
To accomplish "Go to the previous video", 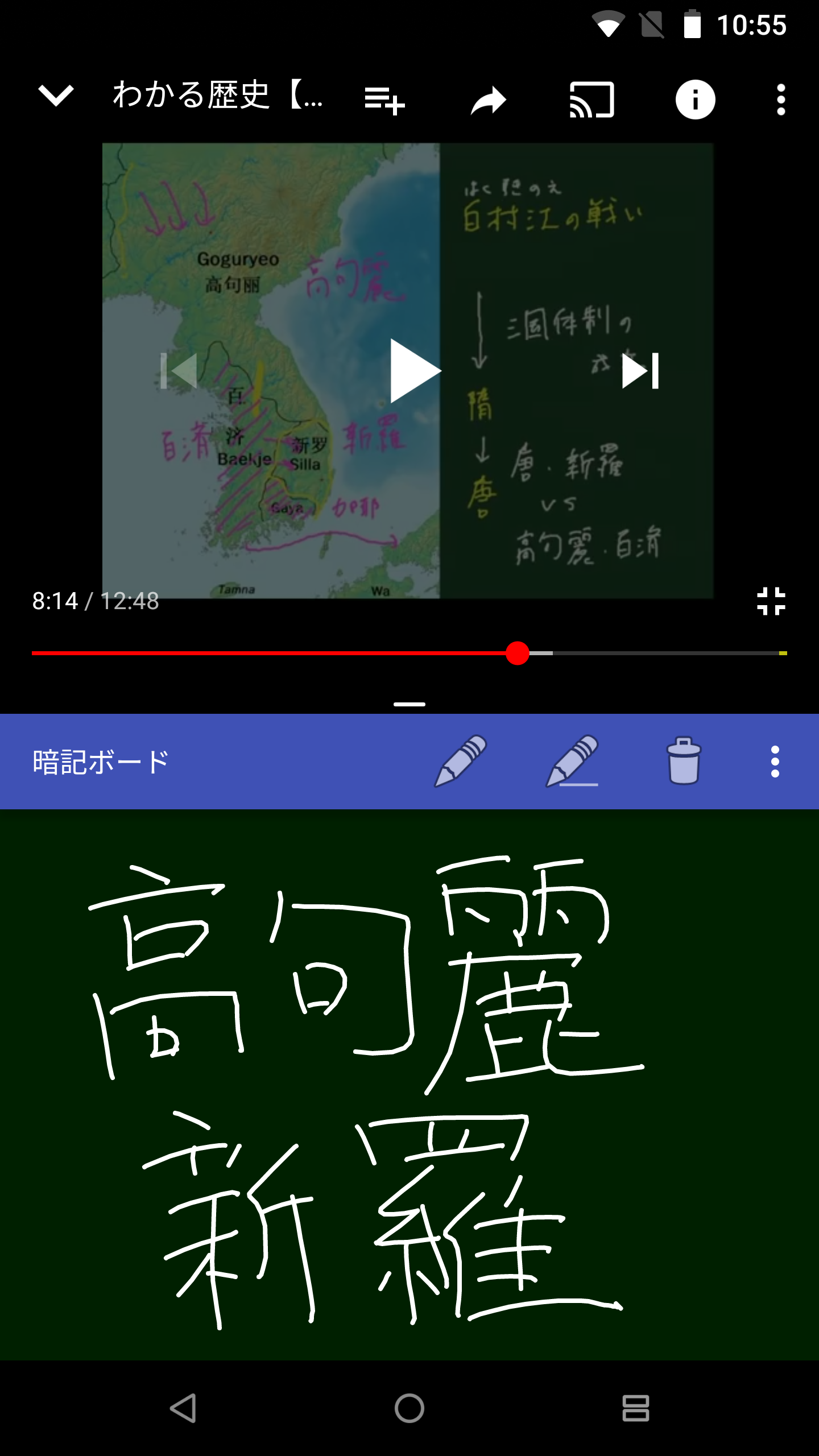I will (179, 371).
